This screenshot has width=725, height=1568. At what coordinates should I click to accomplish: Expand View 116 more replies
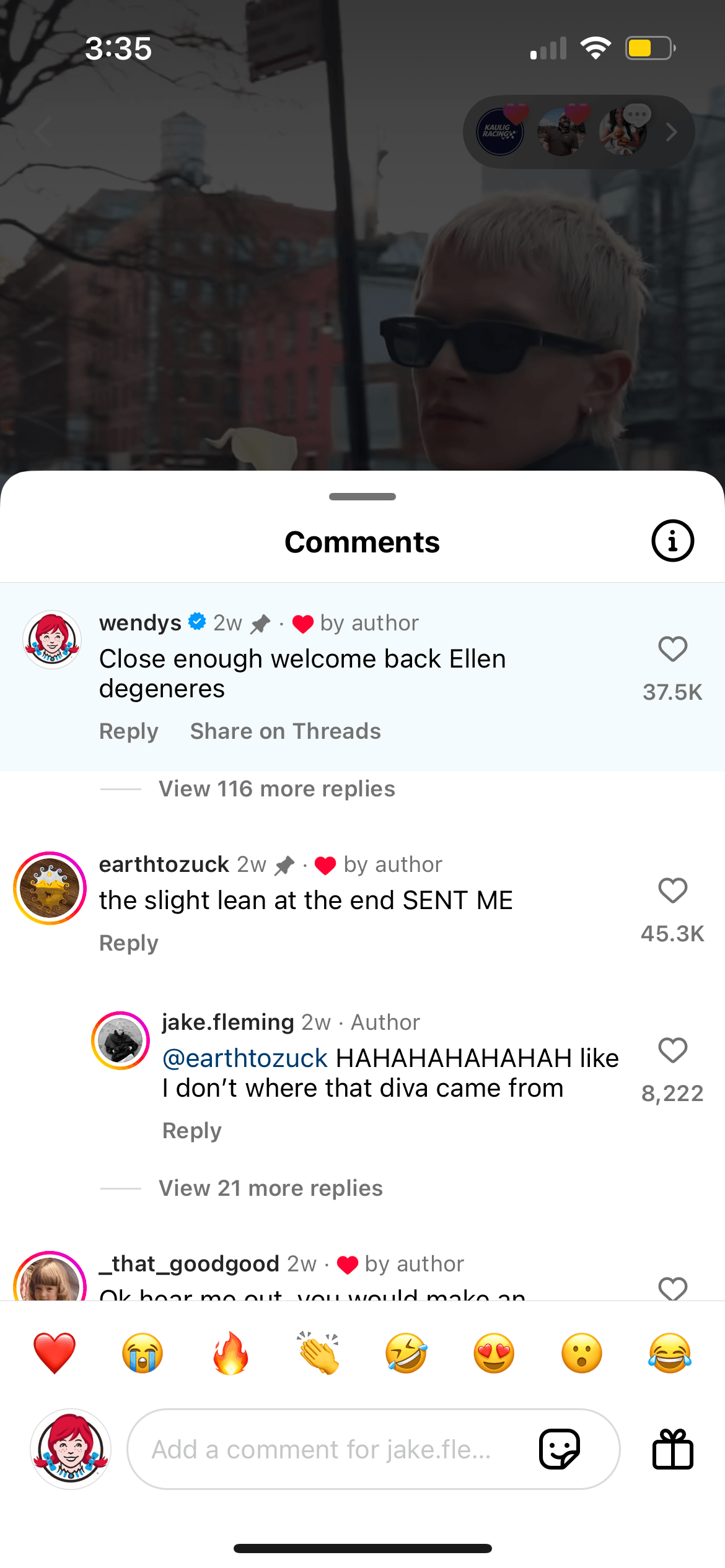(276, 789)
